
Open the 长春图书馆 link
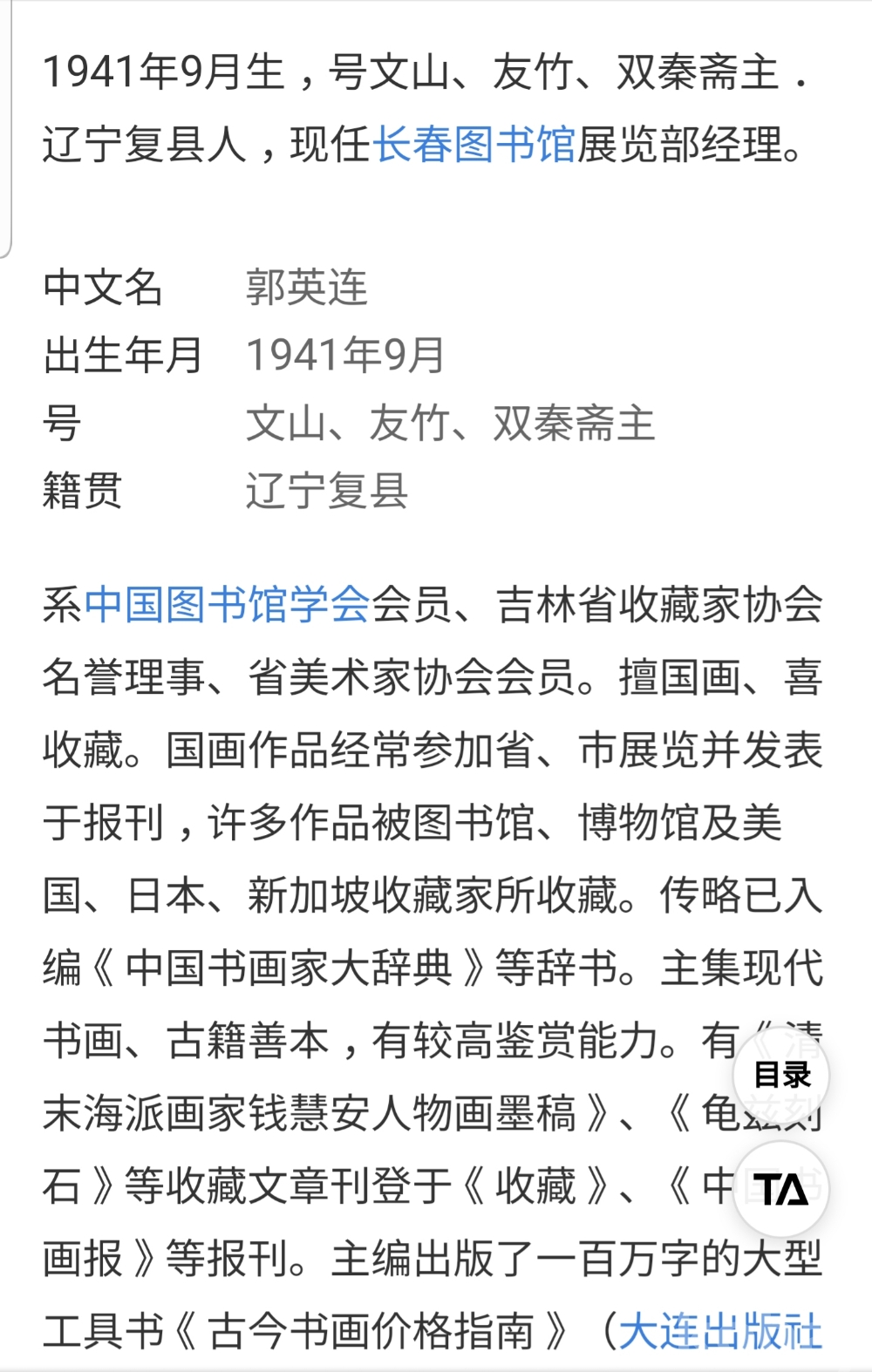pyautogui.click(x=473, y=144)
